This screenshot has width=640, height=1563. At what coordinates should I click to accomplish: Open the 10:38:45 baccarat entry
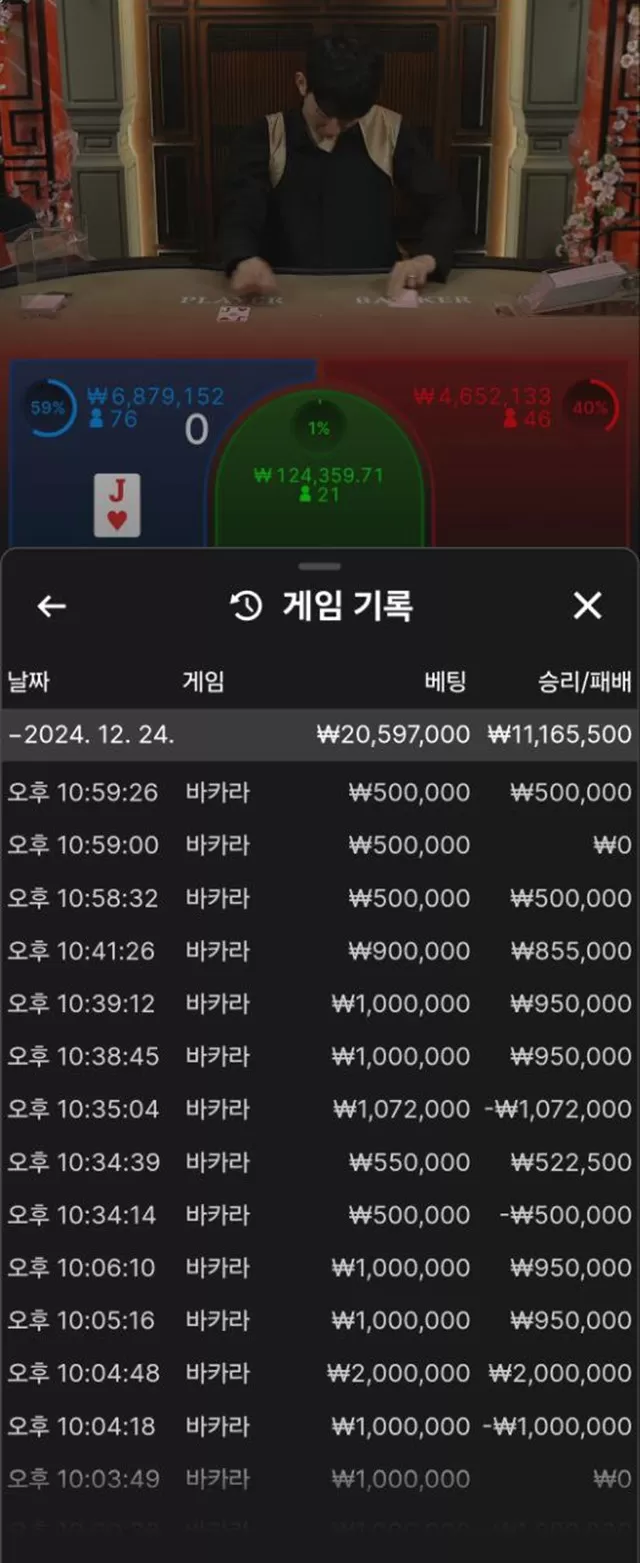click(319, 1057)
